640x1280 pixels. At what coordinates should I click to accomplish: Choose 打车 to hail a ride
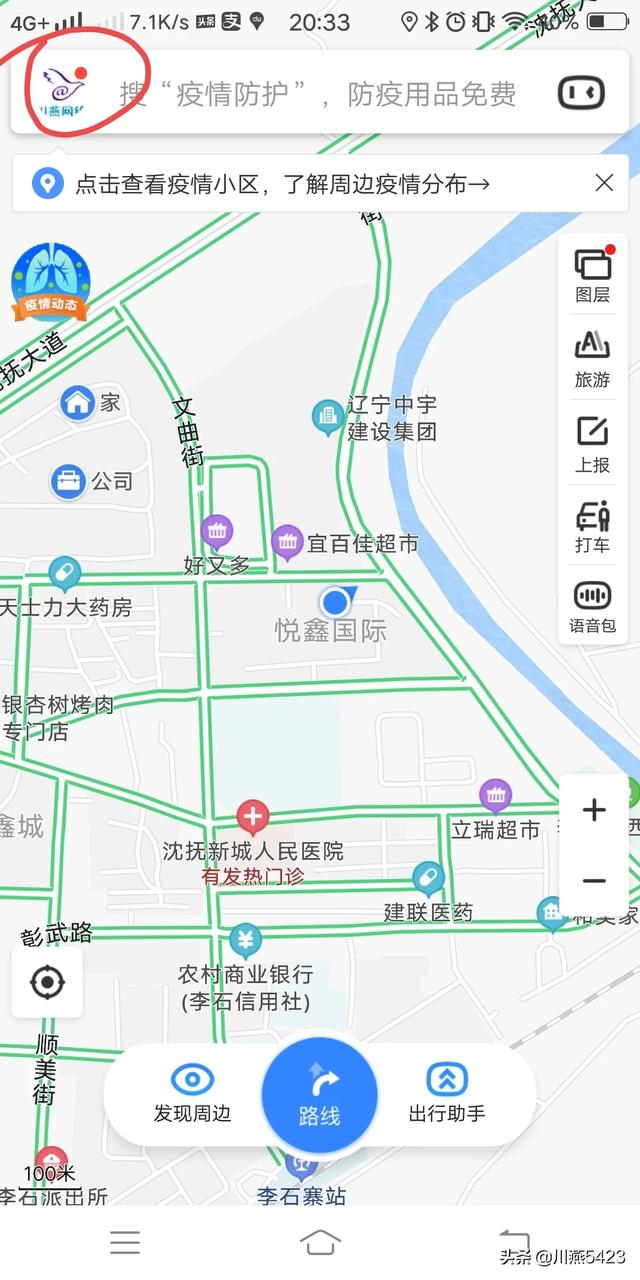tap(593, 525)
